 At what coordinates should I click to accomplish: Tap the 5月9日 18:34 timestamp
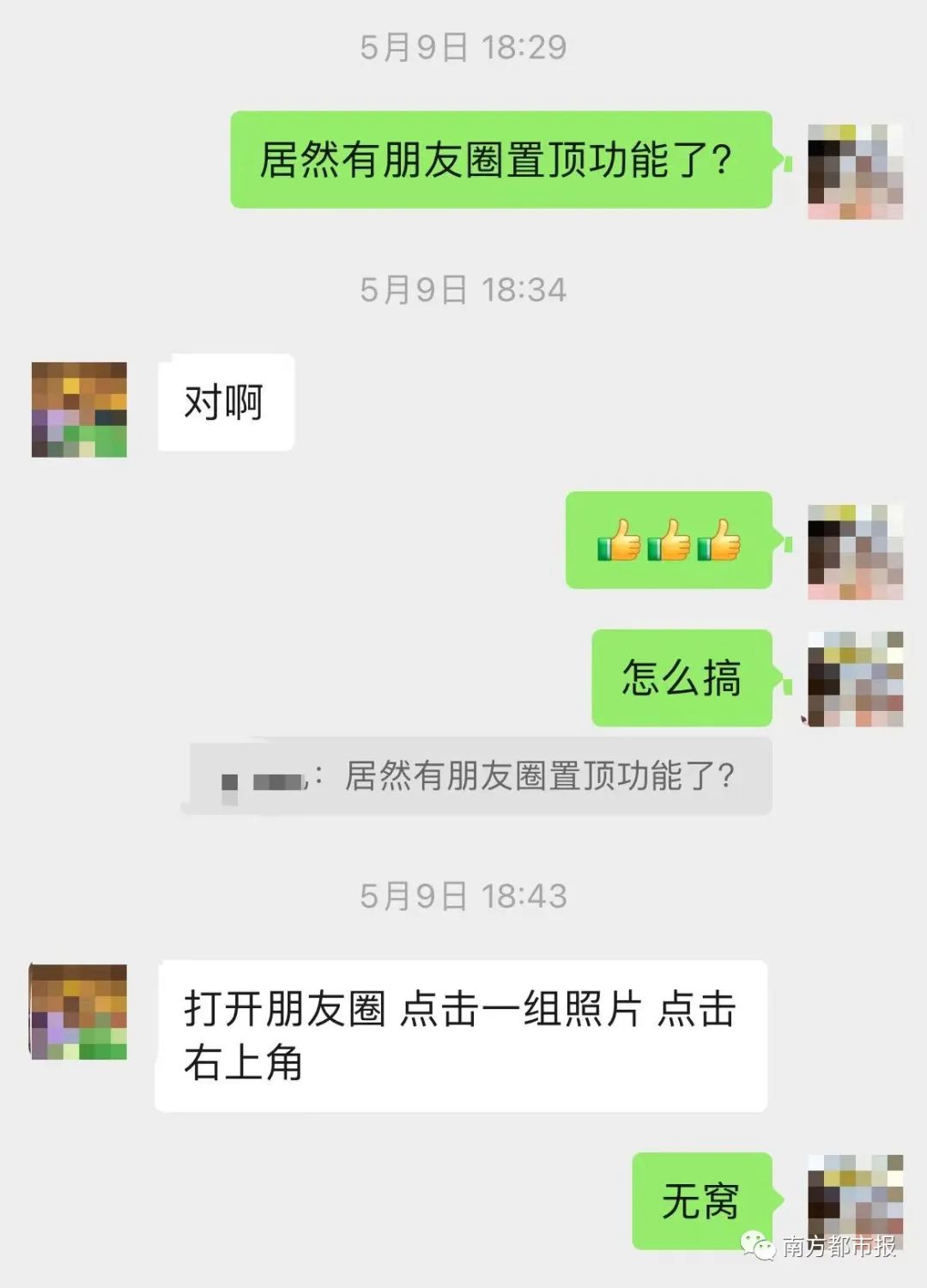coord(463,289)
